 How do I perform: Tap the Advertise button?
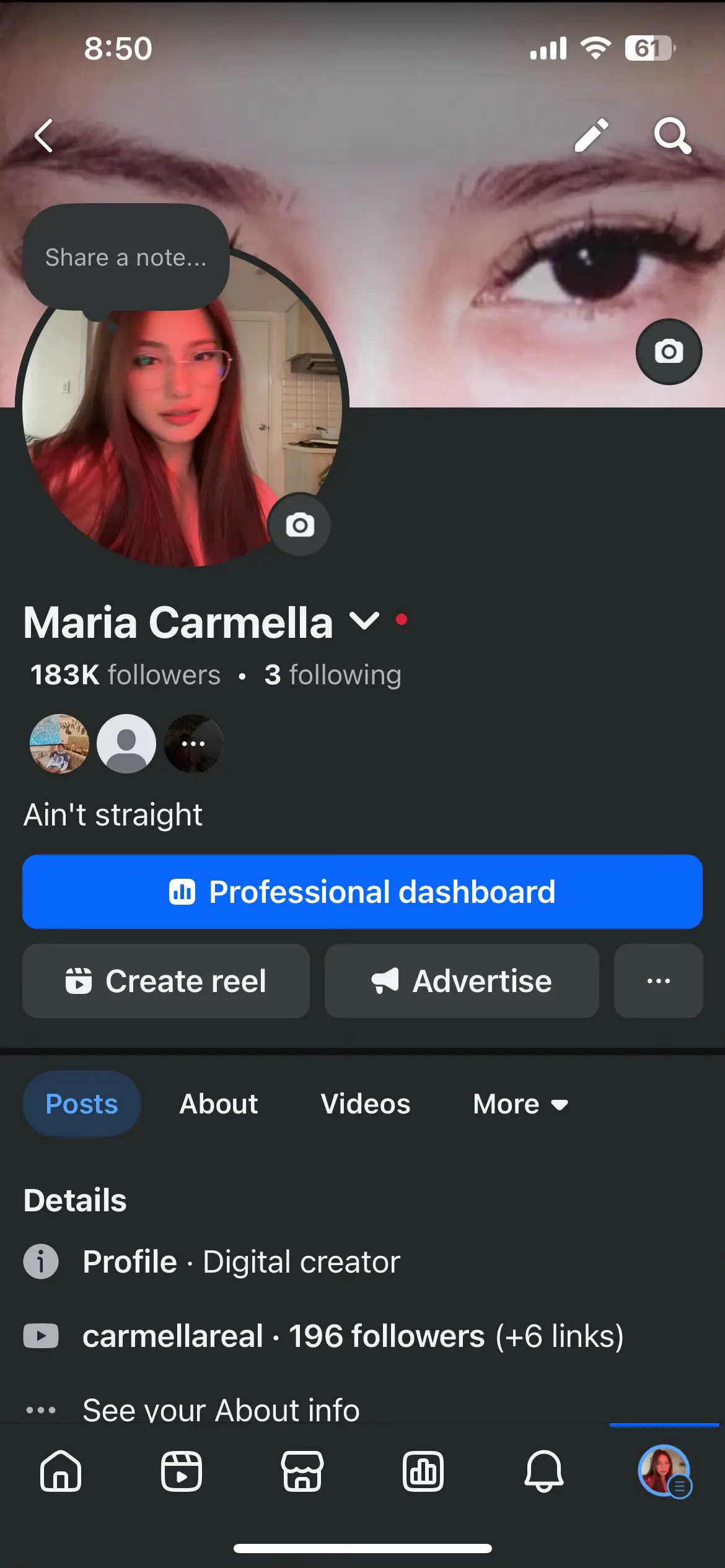(461, 981)
